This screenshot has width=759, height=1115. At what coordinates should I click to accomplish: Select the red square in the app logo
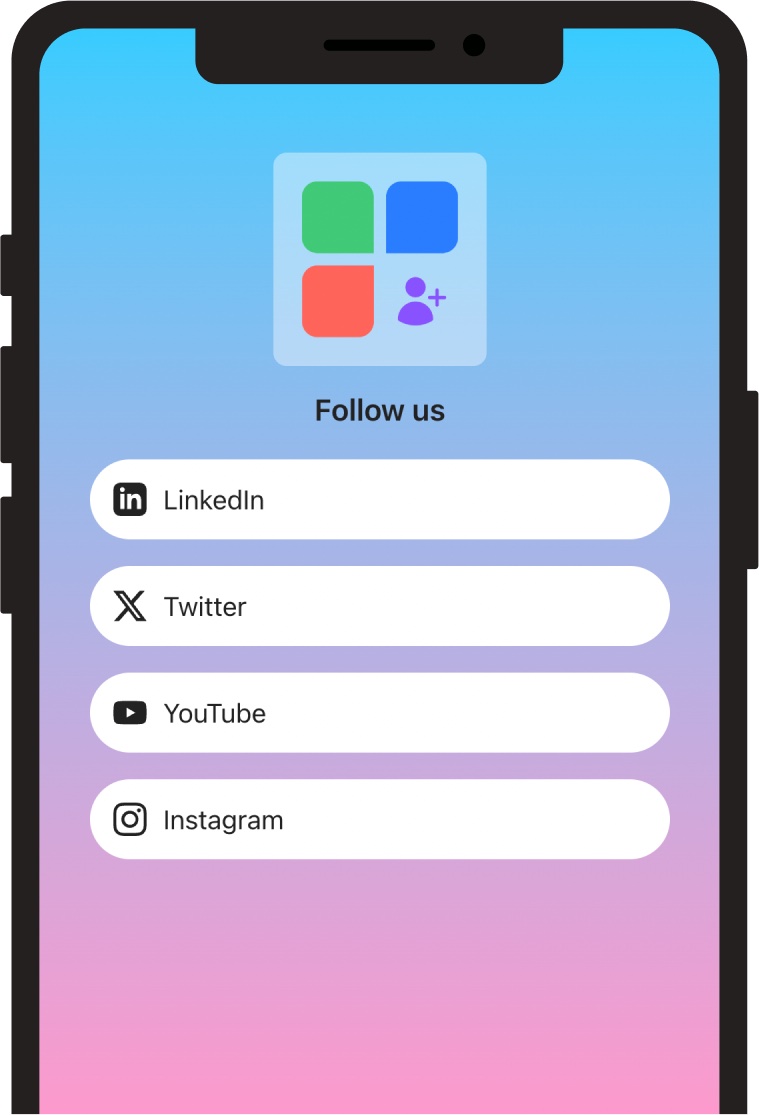(x=337, y=301)
